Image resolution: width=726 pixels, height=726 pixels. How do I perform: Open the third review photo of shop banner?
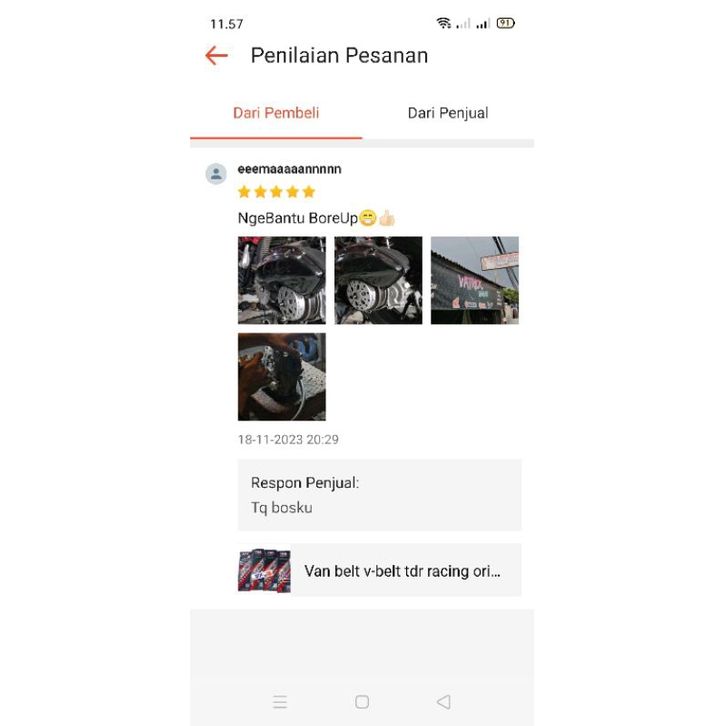click(x=474, y=280)
